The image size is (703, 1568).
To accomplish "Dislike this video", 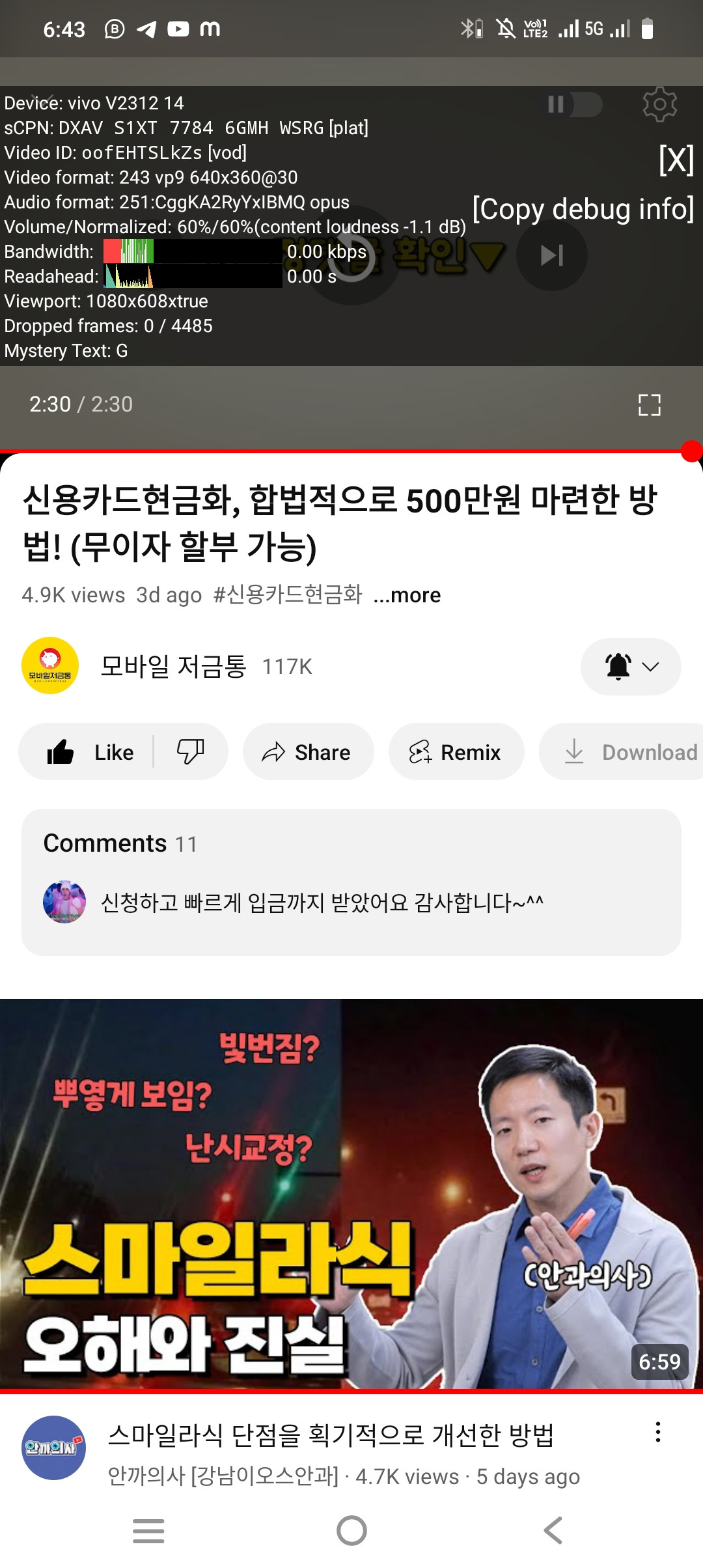I will [x=191, y=752].
